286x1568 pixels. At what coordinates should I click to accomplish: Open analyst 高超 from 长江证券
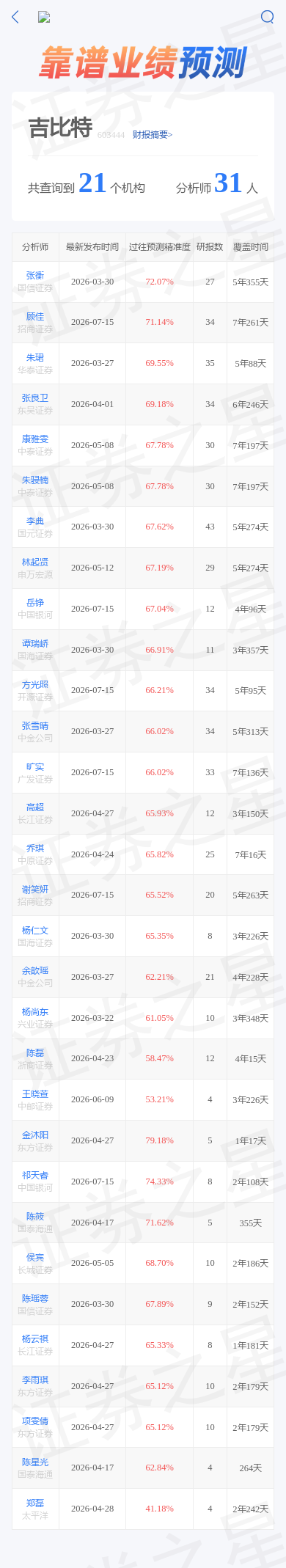point(35,807)
